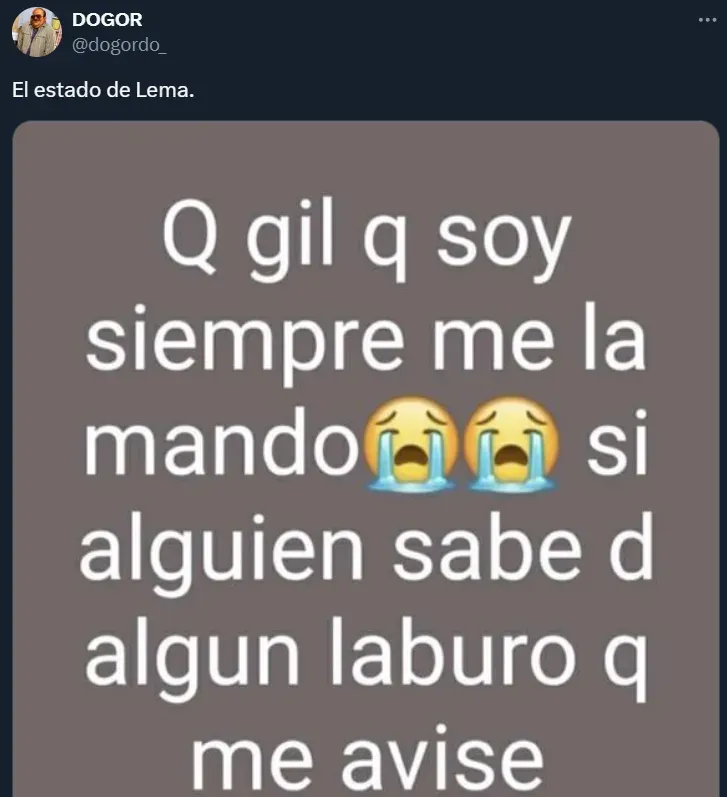Open the tweet's overflow menu
This screenshot has height=797, width=727.
(x=707, y=20)
